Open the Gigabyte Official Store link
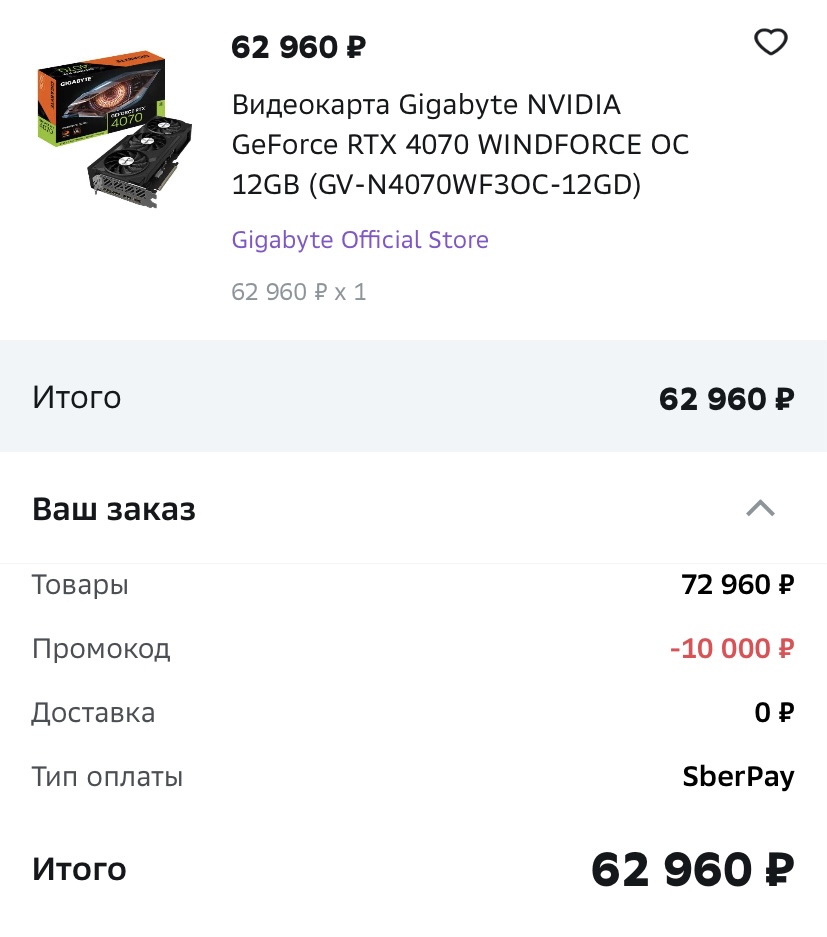 [360, 240]
